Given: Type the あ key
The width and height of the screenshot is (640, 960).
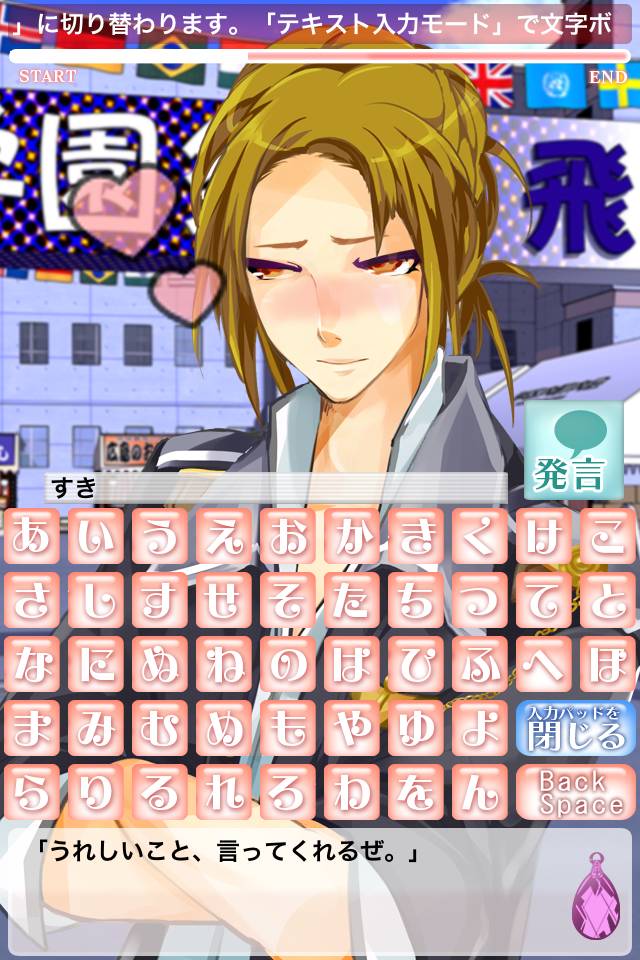Looking at the screenshot, I should 33,536.
